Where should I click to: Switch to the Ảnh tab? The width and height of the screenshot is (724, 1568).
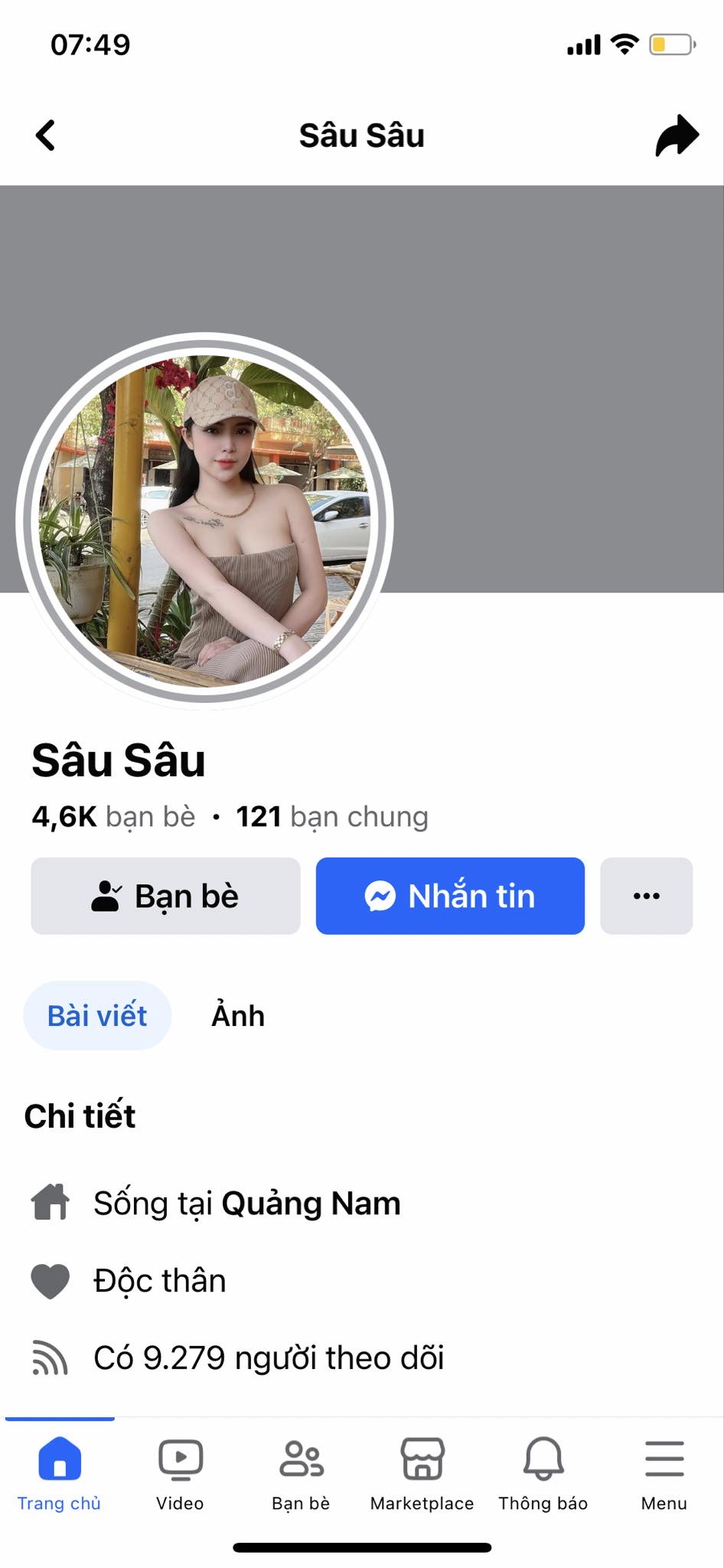coord(238,1016)
